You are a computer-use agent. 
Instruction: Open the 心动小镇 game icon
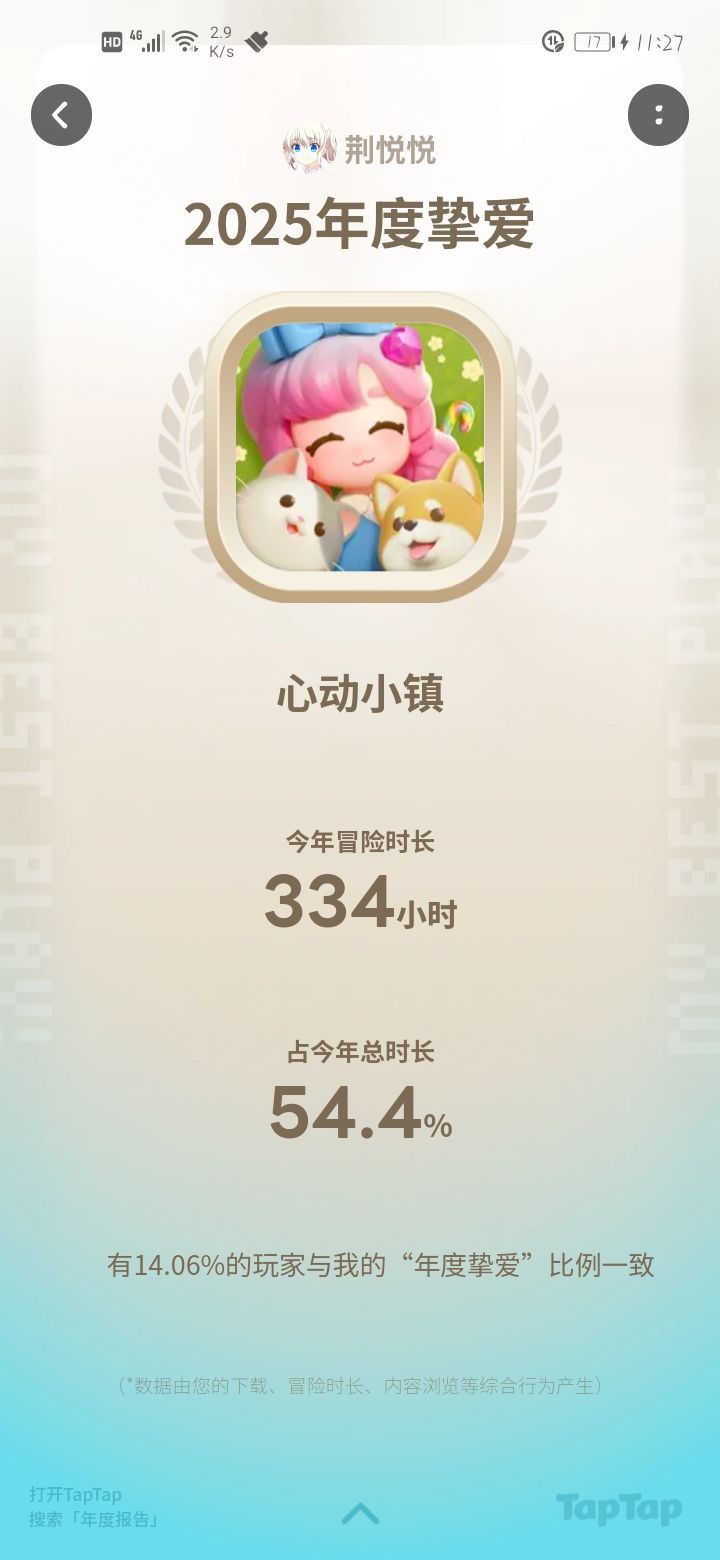pyautogui.click(x=360, y=442)
